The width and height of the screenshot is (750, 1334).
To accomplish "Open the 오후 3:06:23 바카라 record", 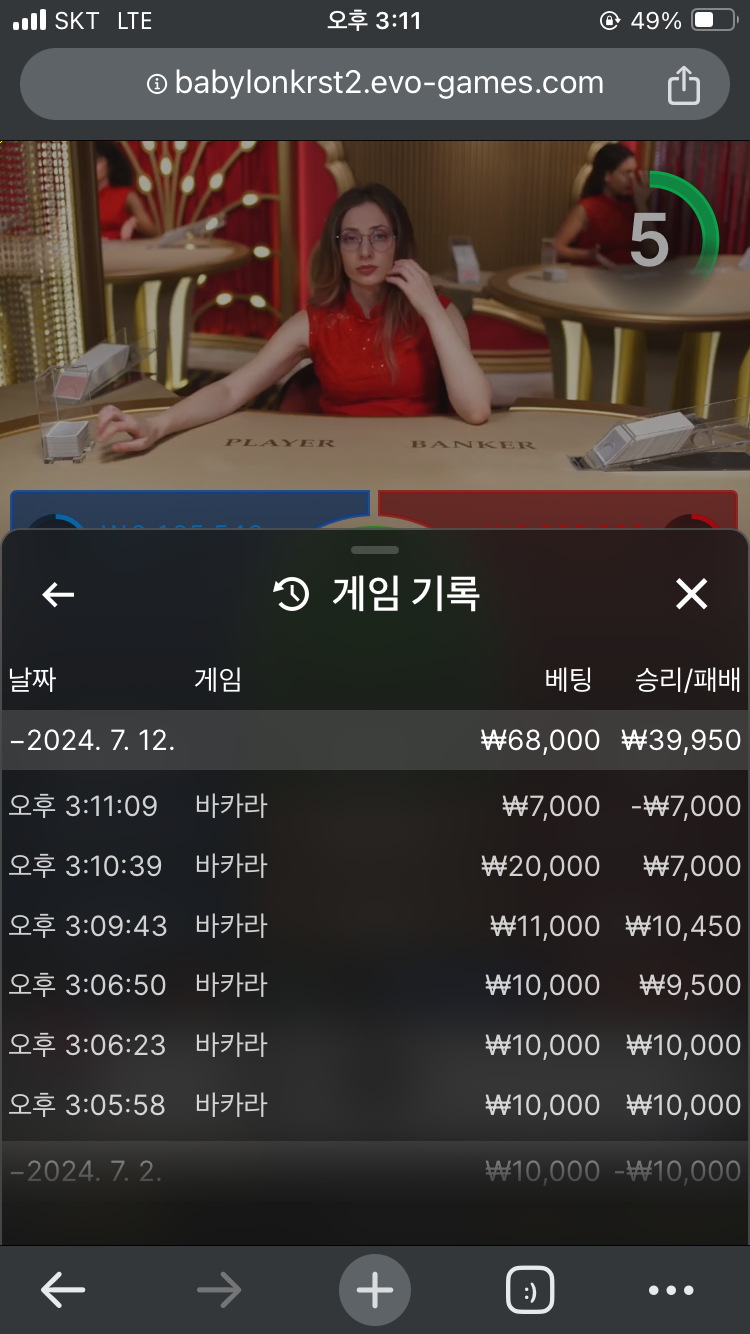I will (x=375, y=1045).
